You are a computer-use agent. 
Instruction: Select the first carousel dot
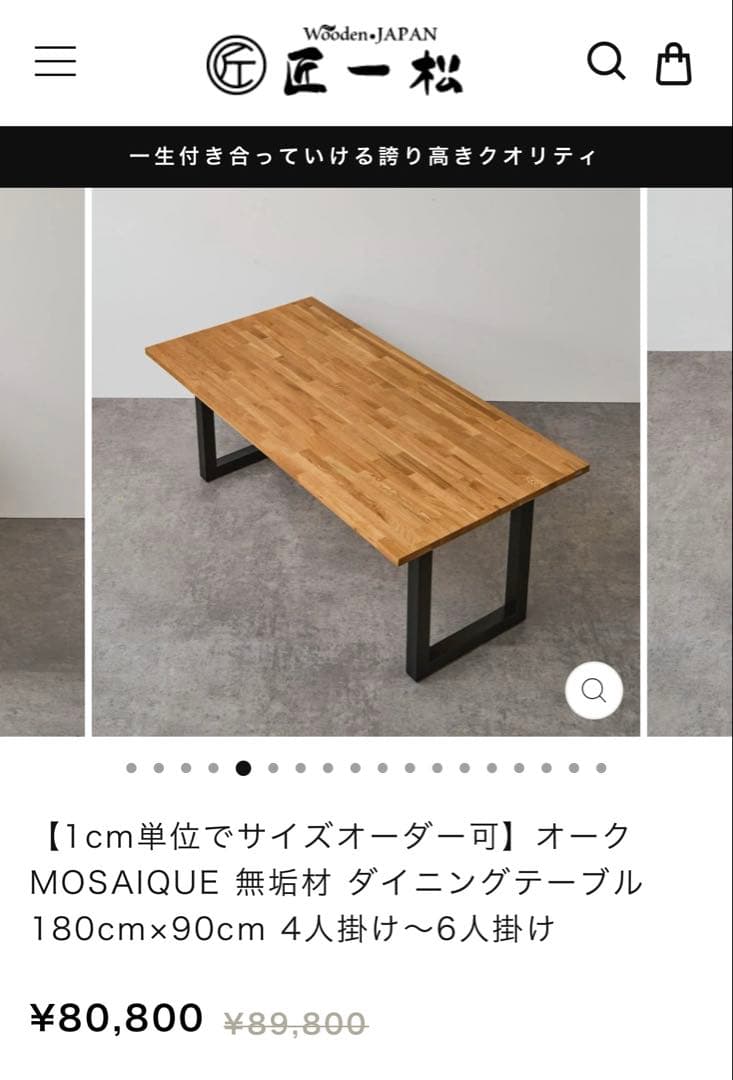(131, 768)
